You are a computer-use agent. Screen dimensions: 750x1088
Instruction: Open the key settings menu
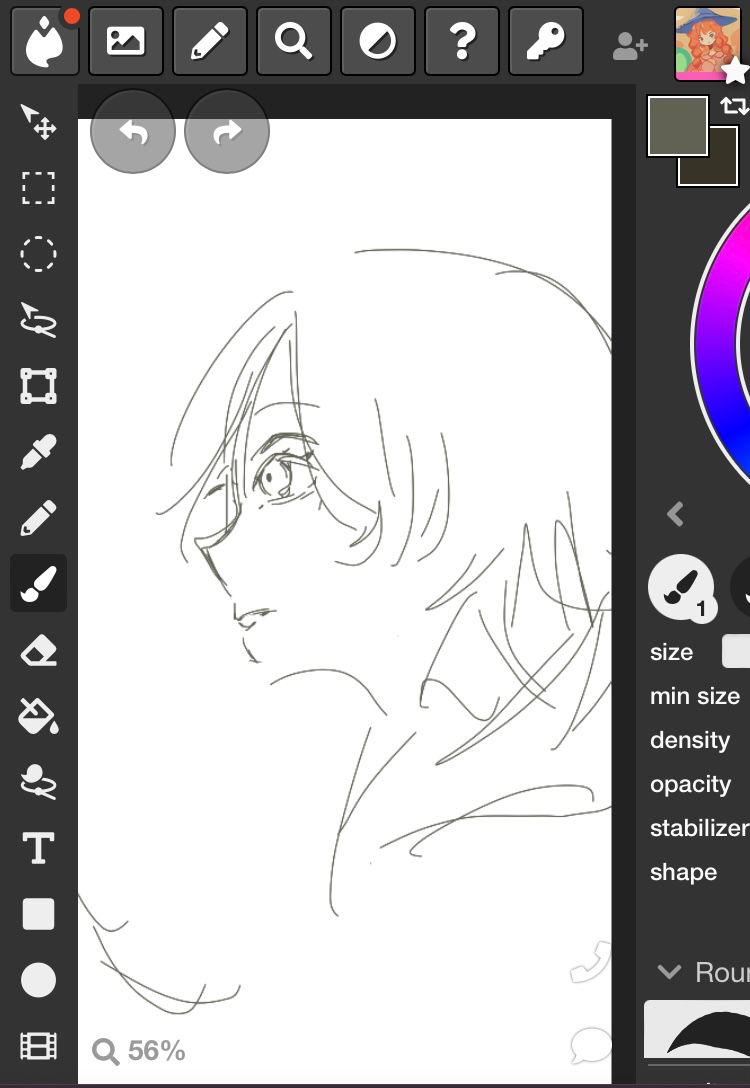pyautogui.click(x=545, y=41)
